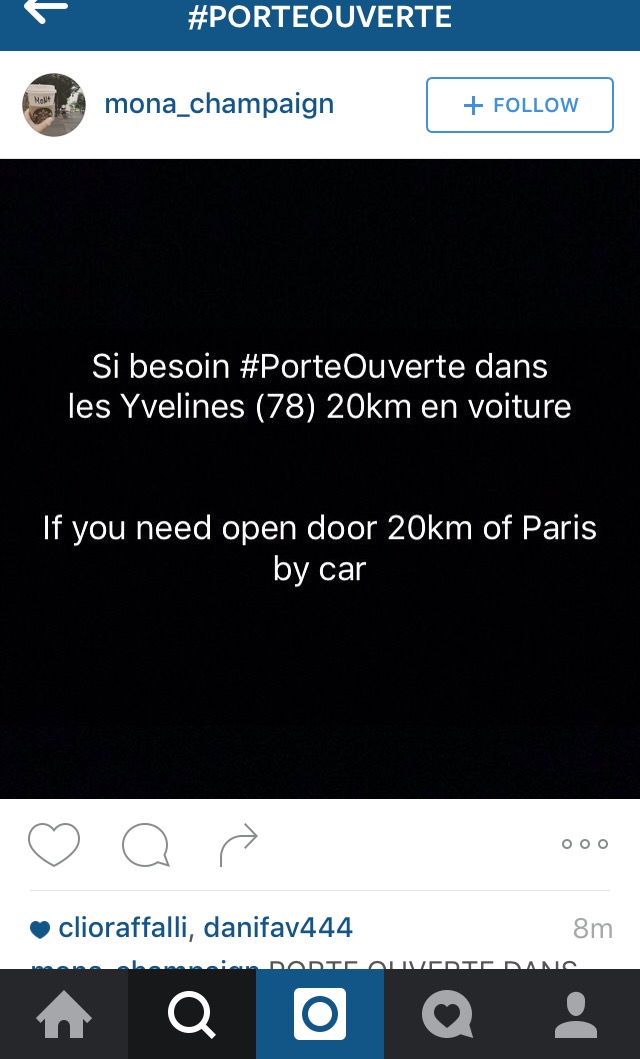Screen dimensions: 640x1059
Task: Open the mona_champaign username link
Action: pos(219,105)
